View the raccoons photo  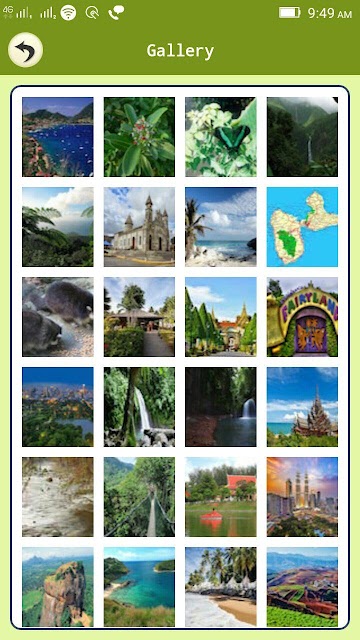[58, 317]
